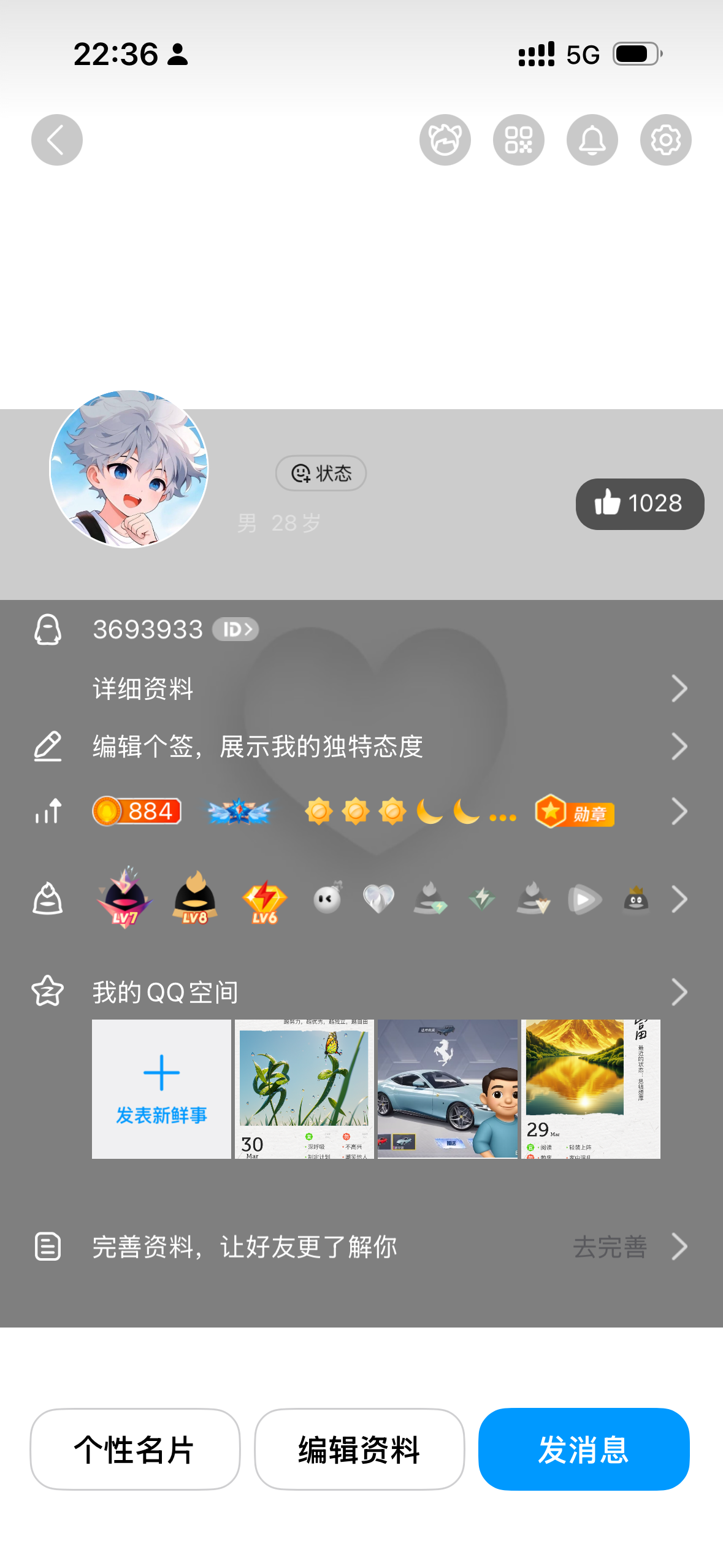The height and width of the screenshot is (1568, 723).
Task: Tap the 发表新鲜事 post thumbnail
Action: click(161, 1090)
